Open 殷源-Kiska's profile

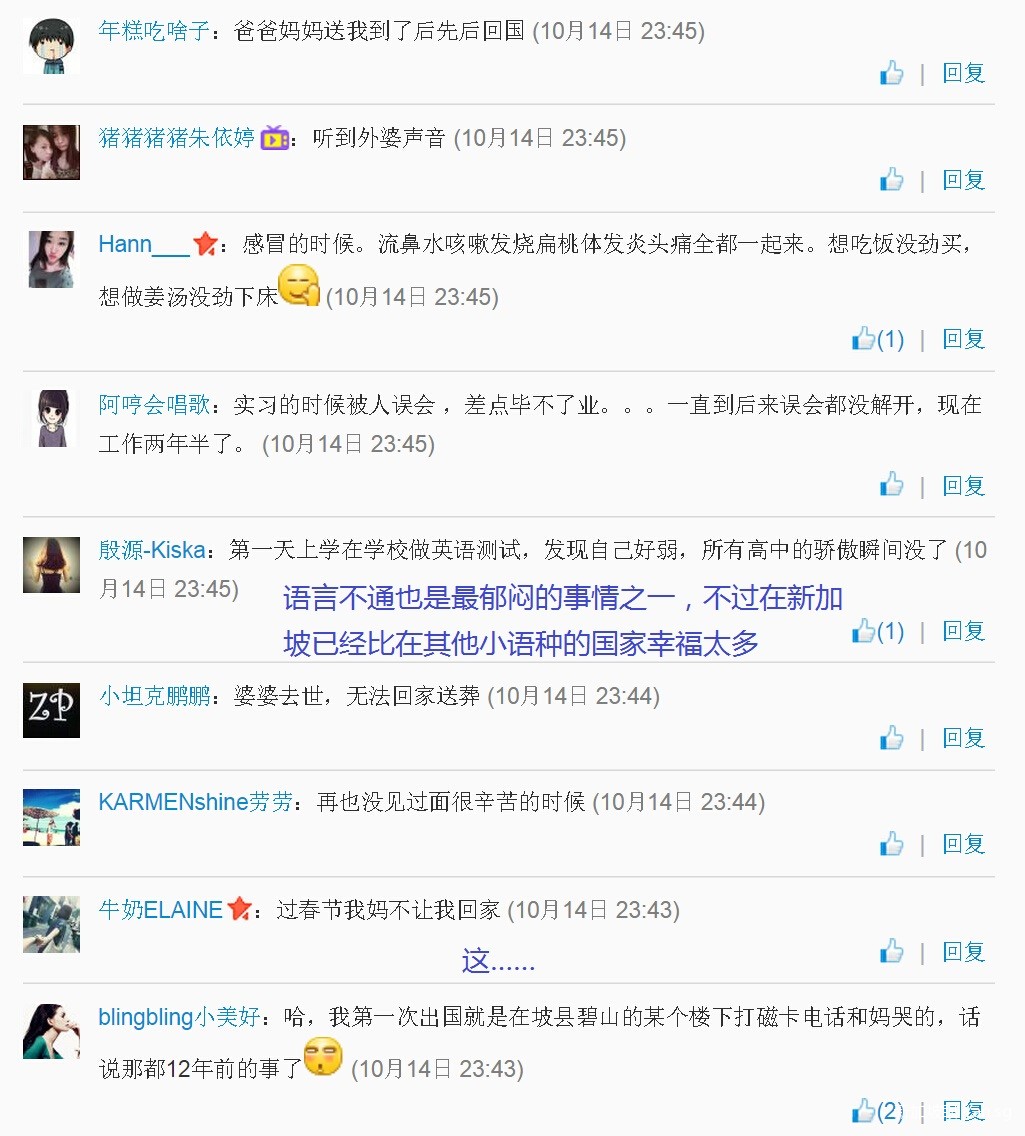152,550
